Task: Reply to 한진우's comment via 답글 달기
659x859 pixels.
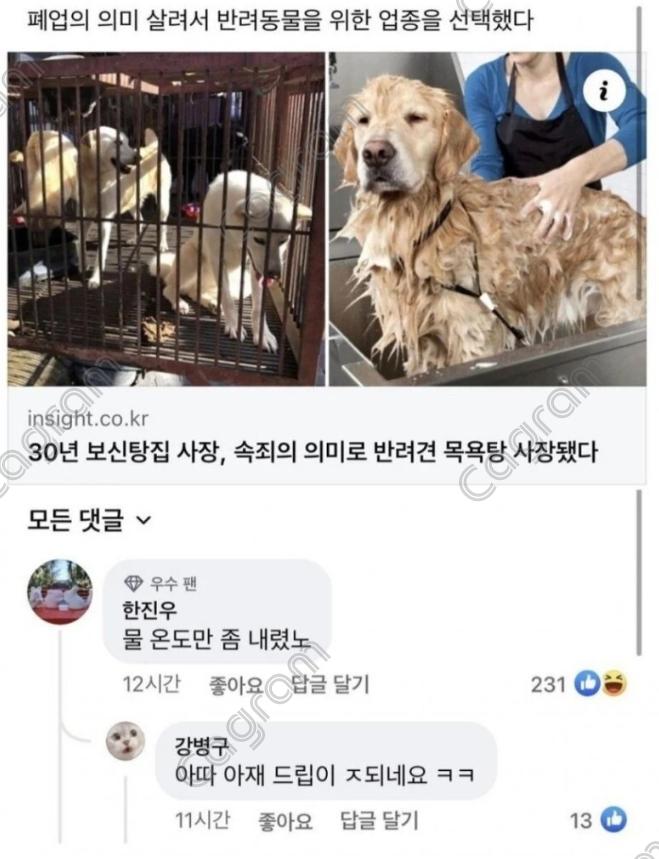Action: pyautogui.click(x=329, y=685)
